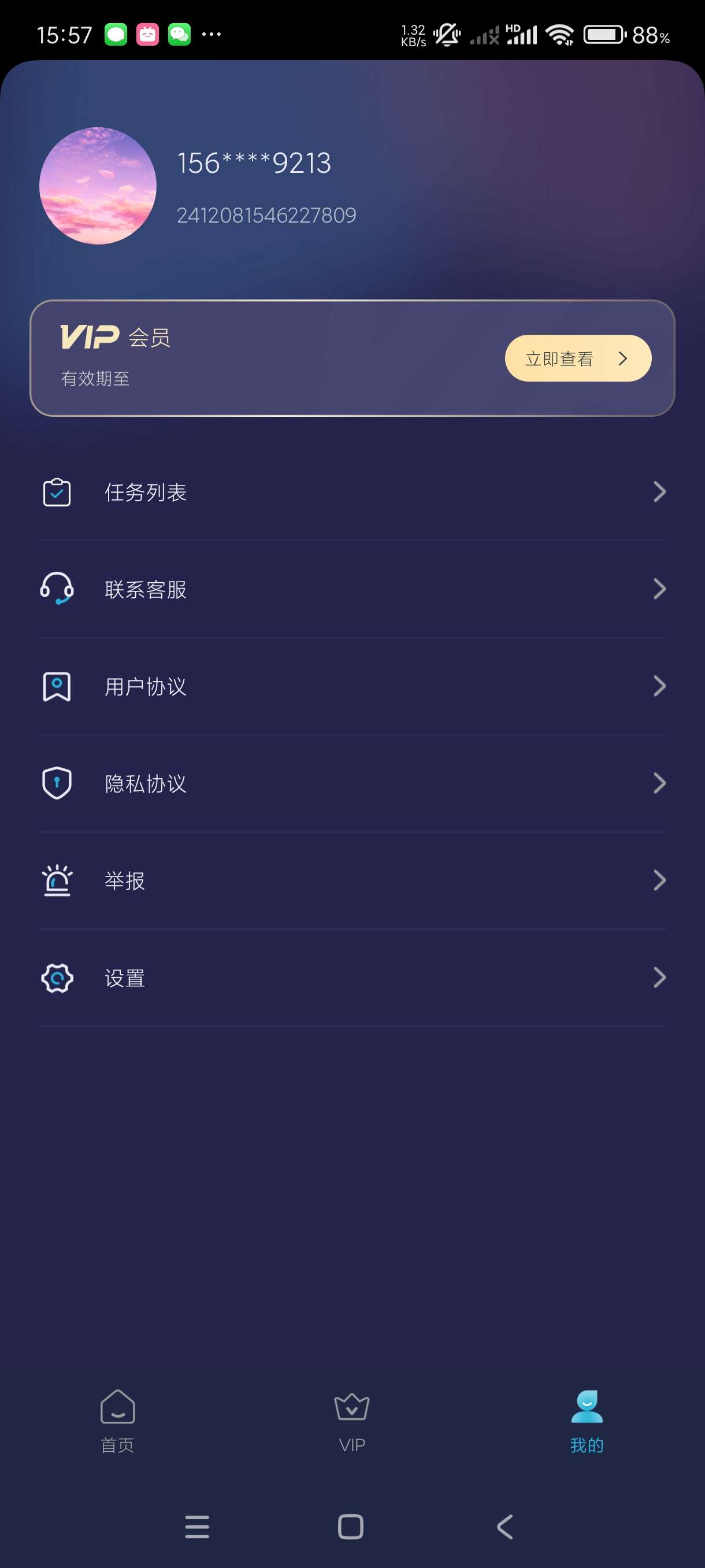Tap the profile avatar picture
705x1568 pixels.
pyautogui.click(x=98, y=186)
